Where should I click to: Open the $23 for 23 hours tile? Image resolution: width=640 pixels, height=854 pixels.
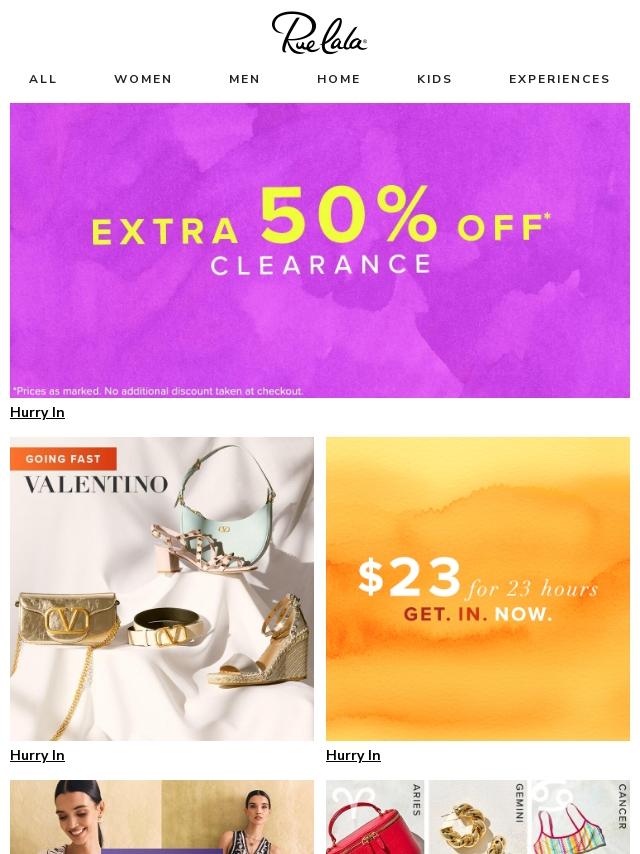[x=478, y=588]
